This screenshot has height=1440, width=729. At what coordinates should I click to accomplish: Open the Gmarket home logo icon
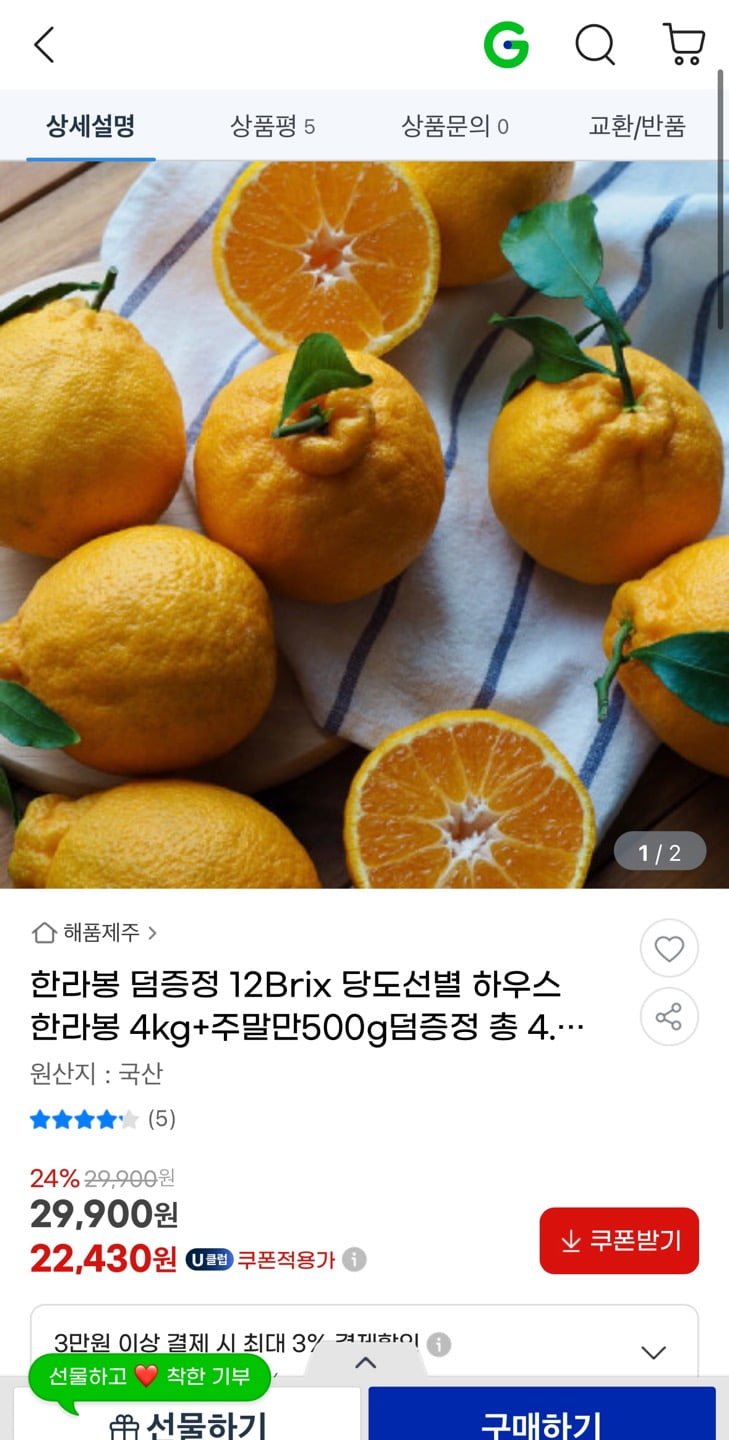(506, 45)
